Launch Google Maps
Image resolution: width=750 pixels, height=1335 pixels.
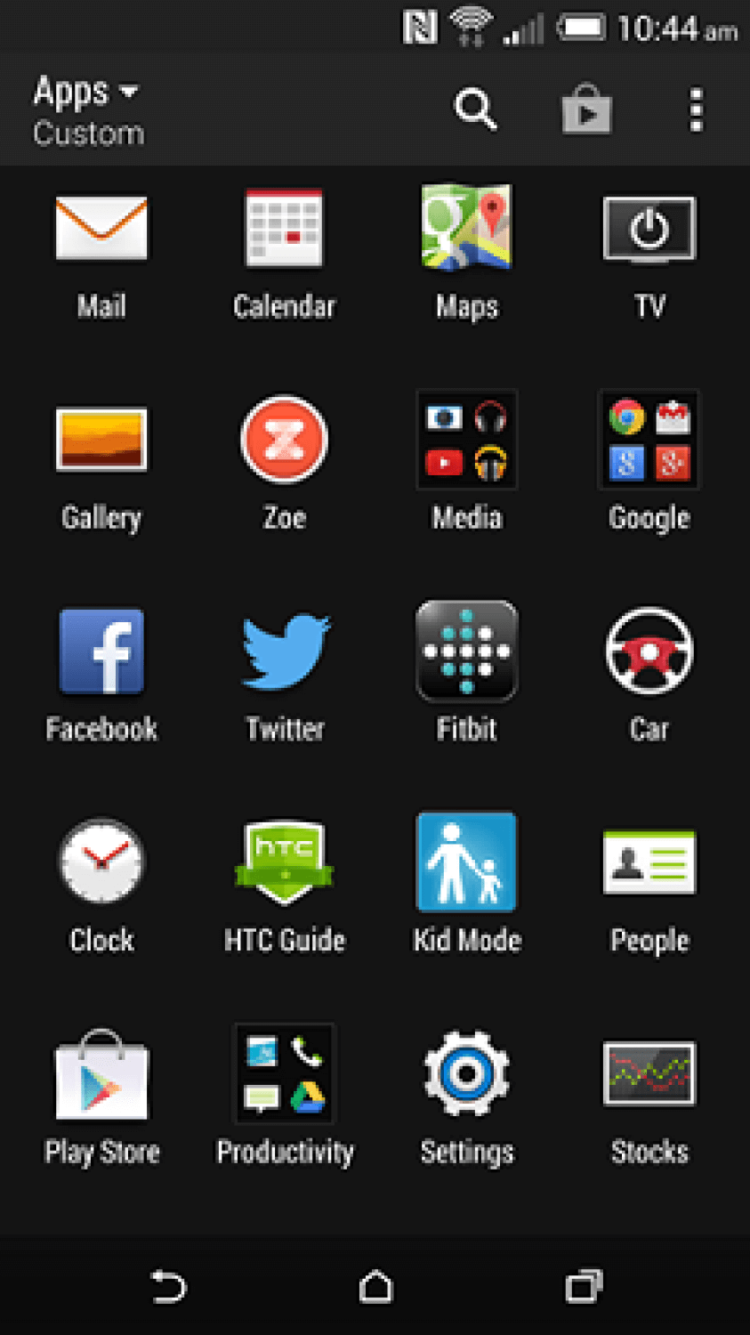[x=466, y=228]
